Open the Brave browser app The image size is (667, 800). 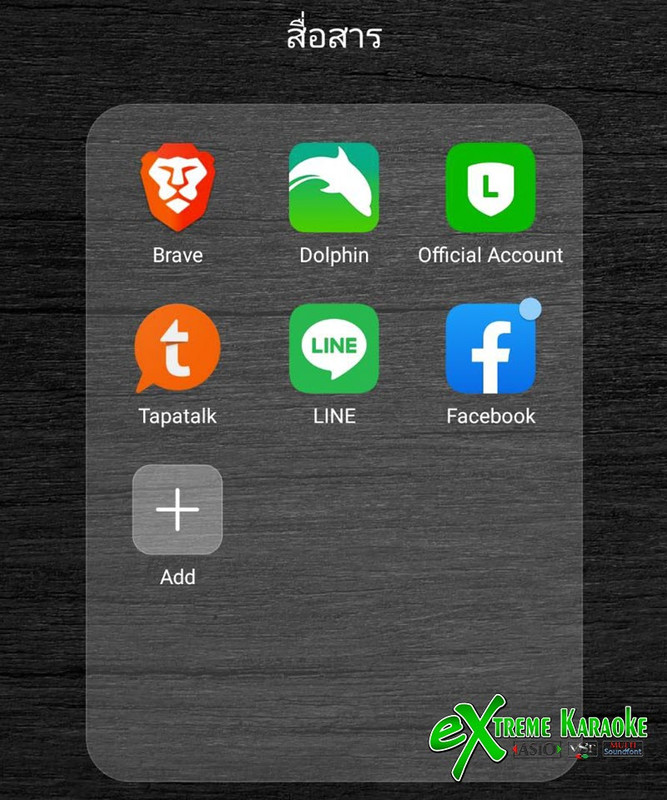[x=177, y=188]
